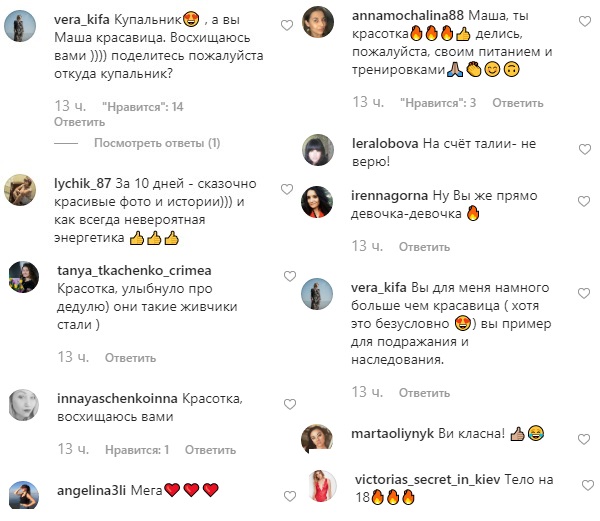Reply to irennagorna's comment
This screenshot has width=600, height=521.
pos(425,247)
